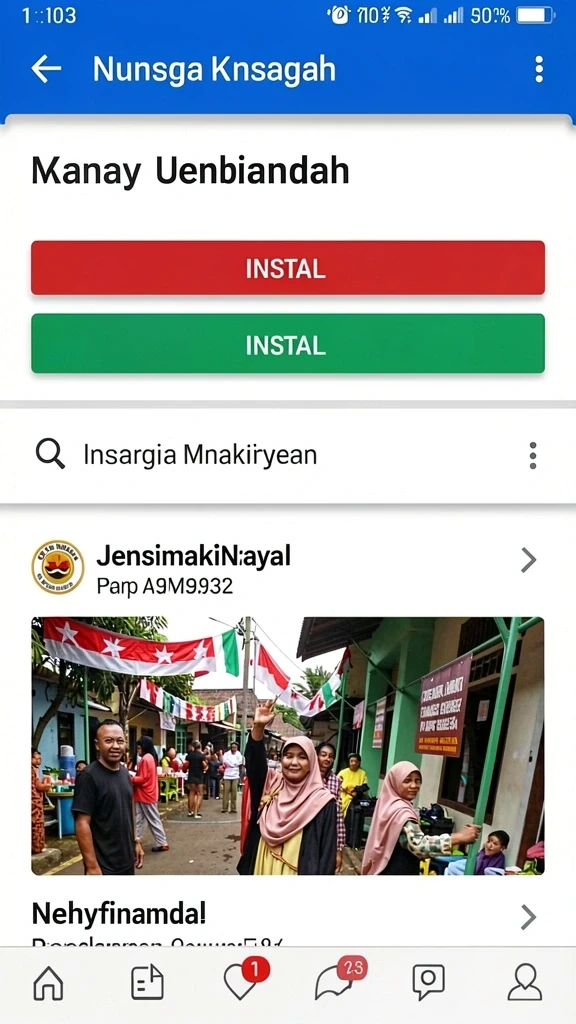Viewport: 576px width, 1024px height.
Task: Open the overflow menu in the blue app bar
Action: click(538, 69)
